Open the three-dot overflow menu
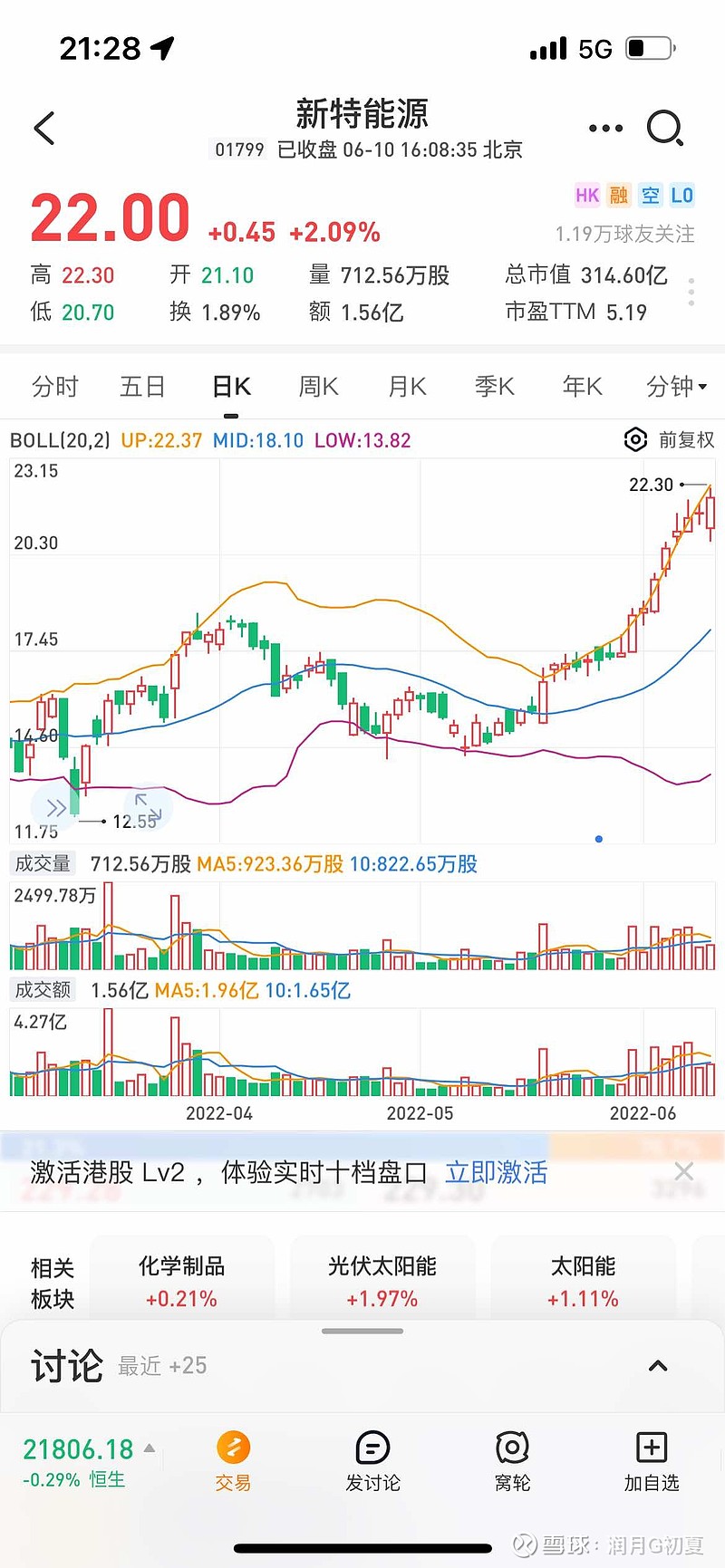Viewport: 725px width, 1568px height. pyautogui.click(x=605, y=129)
